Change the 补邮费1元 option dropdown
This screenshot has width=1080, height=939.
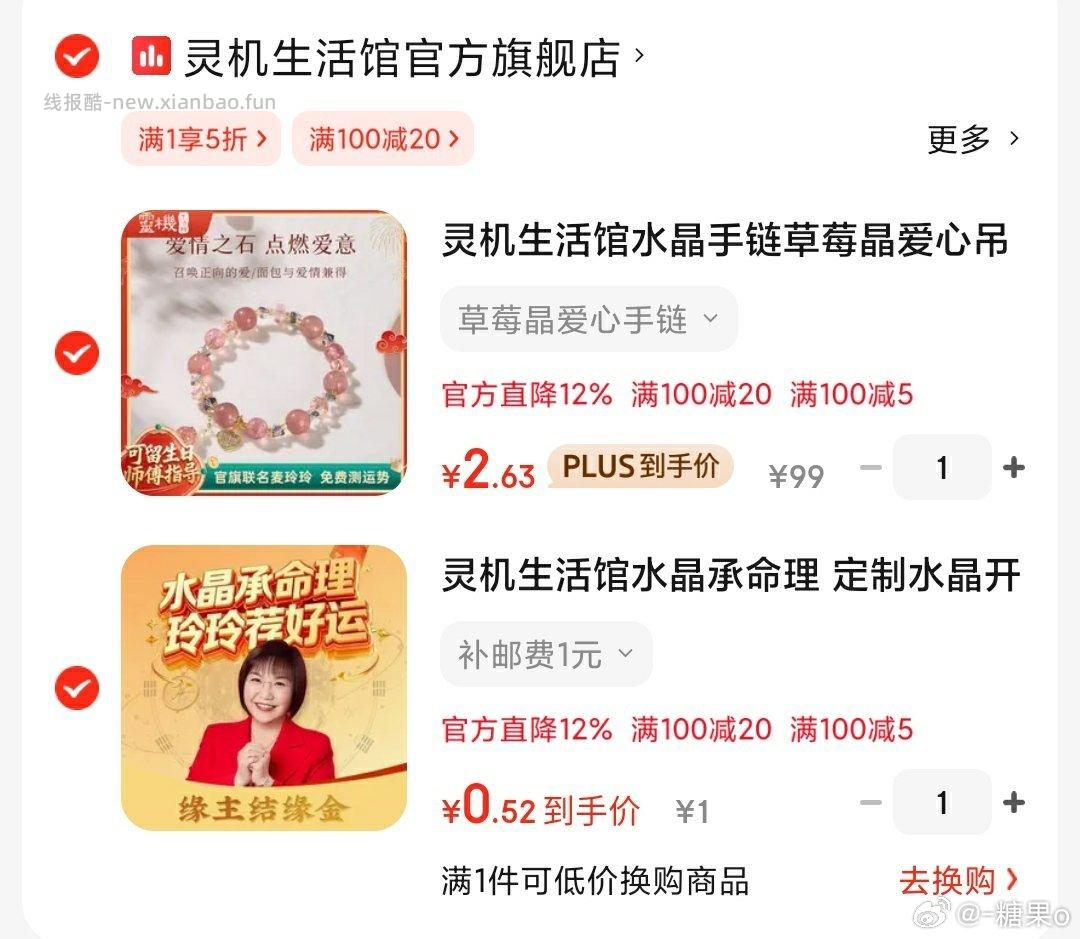[x=546, y=655]
